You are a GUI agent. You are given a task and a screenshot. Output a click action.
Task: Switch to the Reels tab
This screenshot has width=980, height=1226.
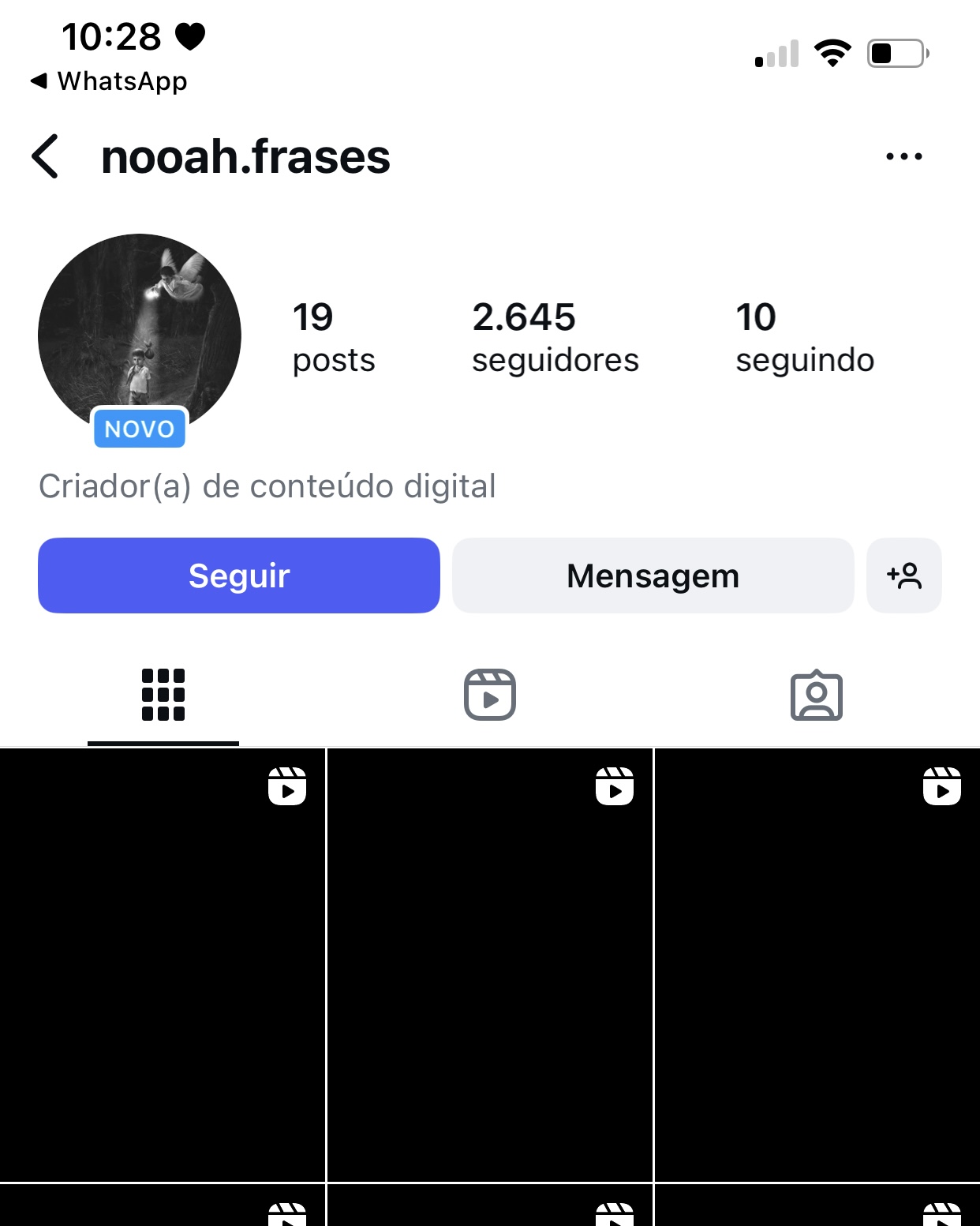pos(490,695)
